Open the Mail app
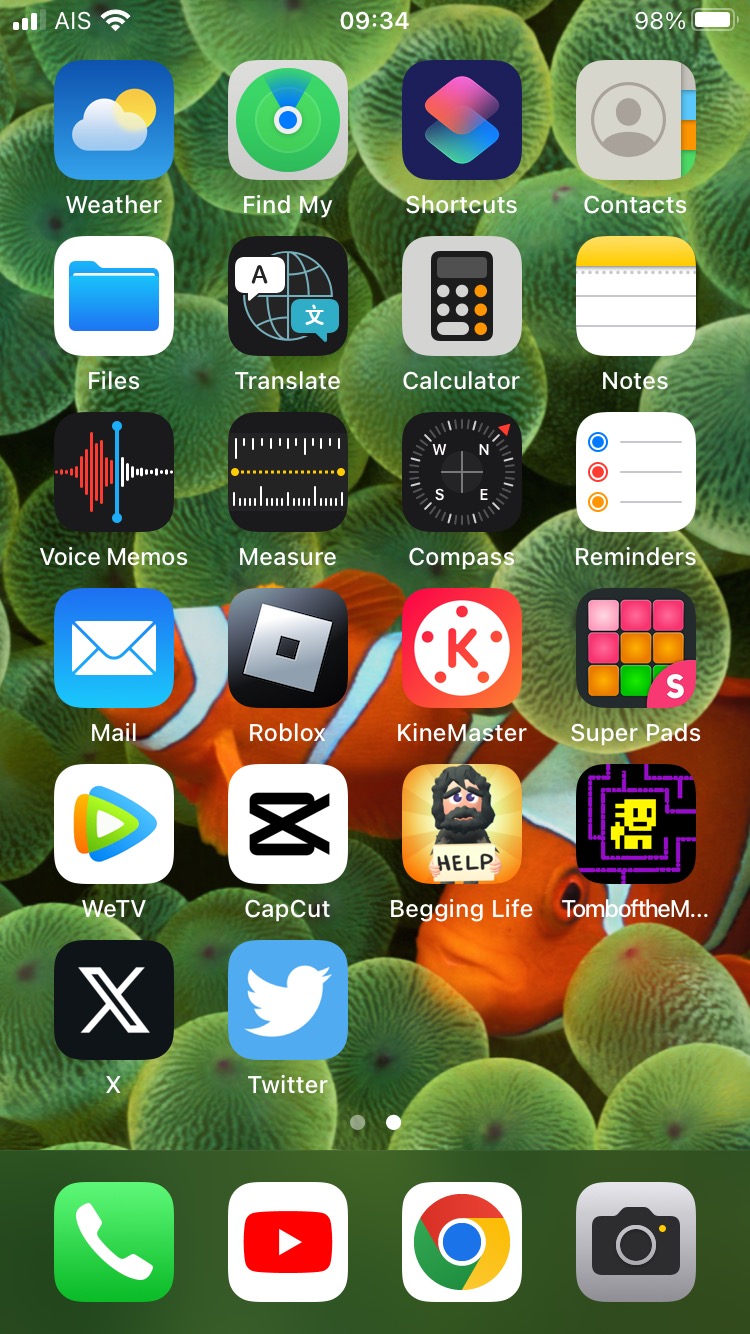750x1334 pixels. coord(114,648)
